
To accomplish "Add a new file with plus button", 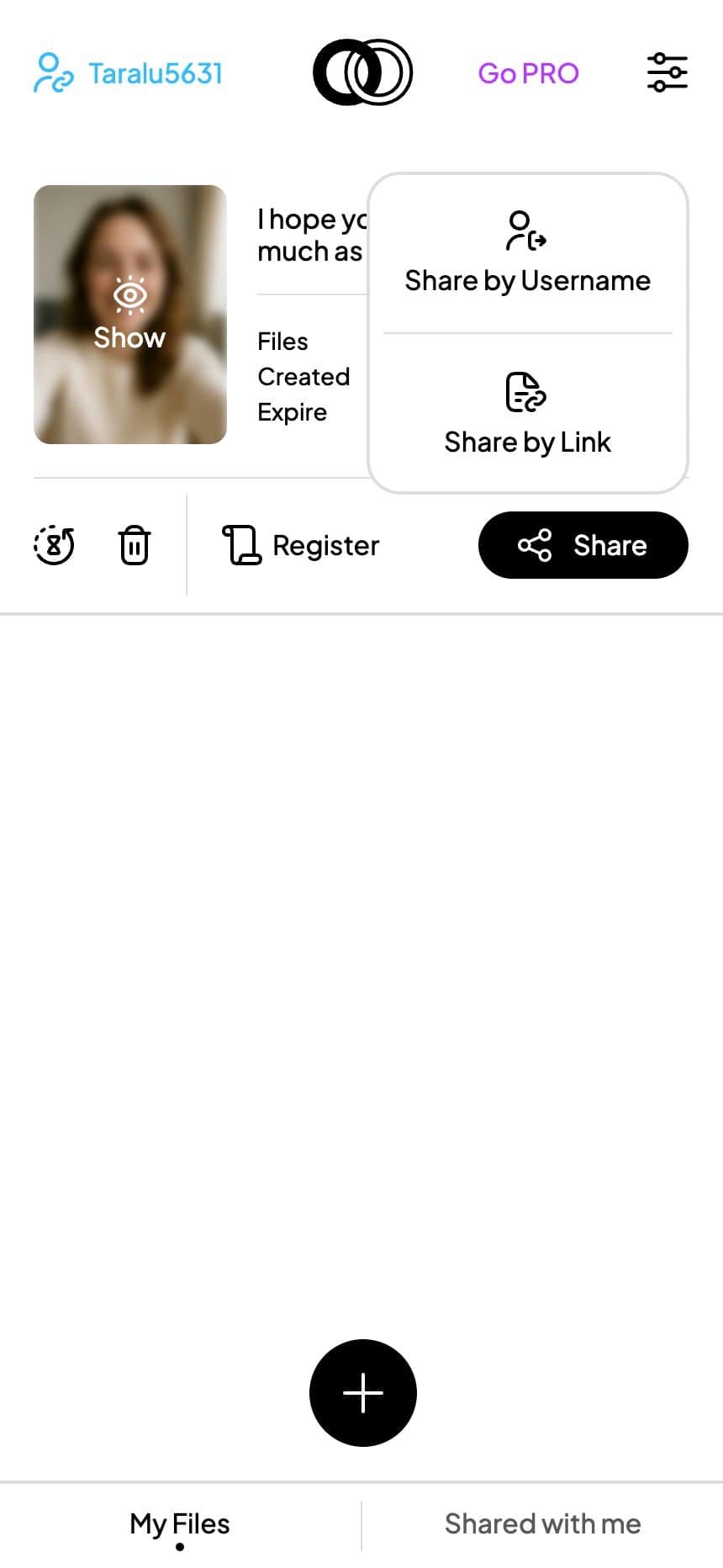I will point(362,1392).
